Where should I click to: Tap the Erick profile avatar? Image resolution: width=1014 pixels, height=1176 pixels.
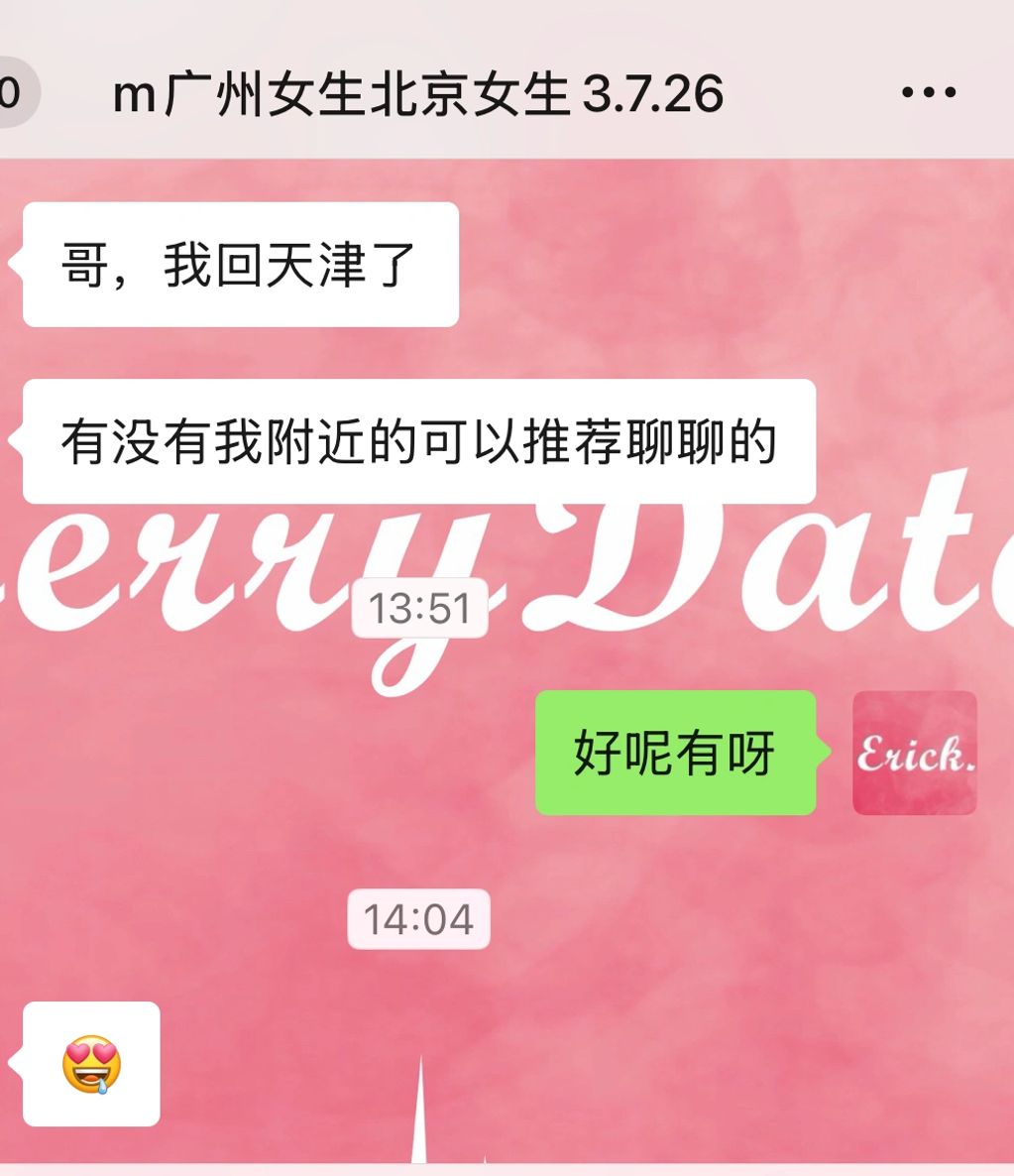pos(914,753)
